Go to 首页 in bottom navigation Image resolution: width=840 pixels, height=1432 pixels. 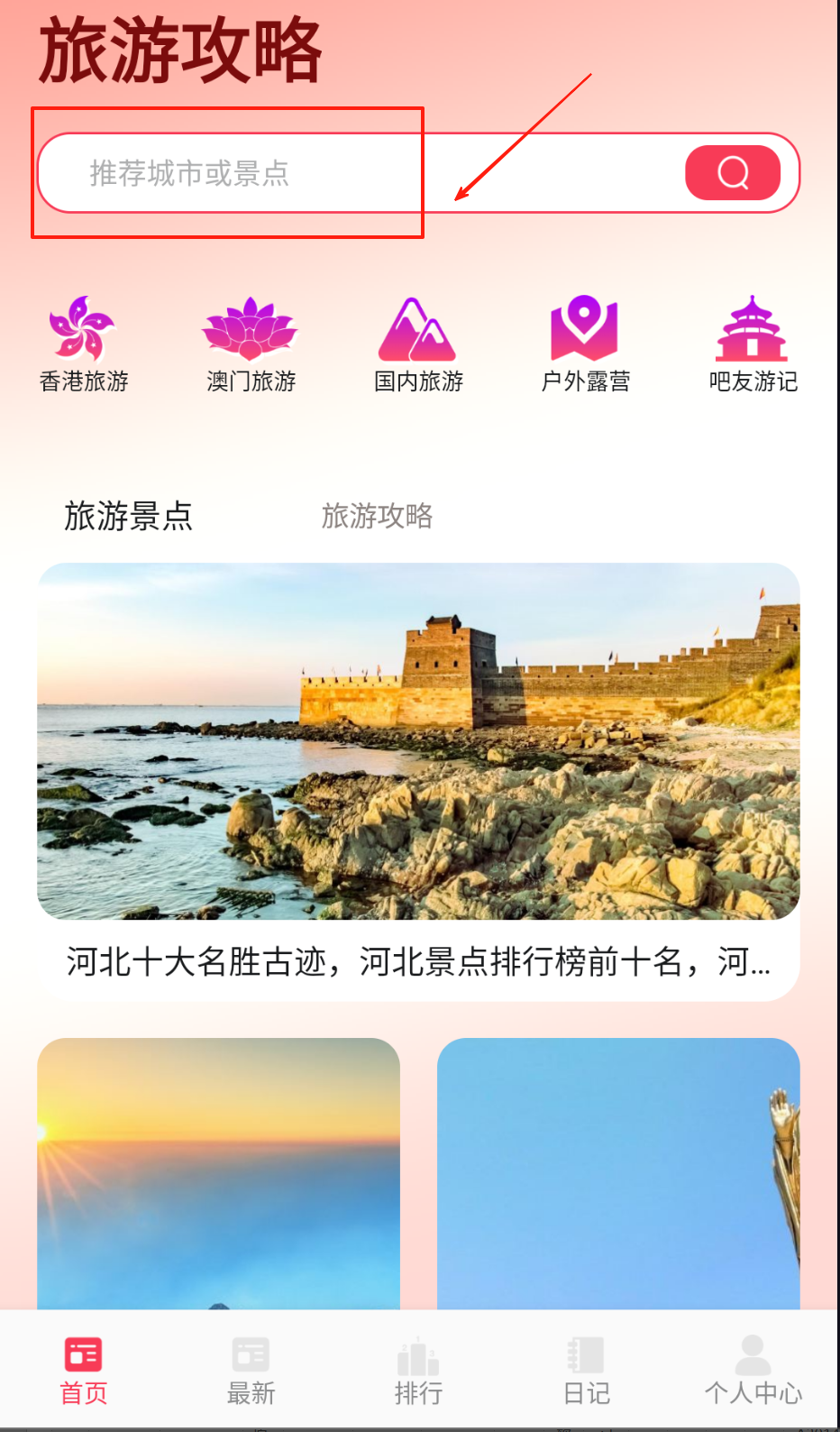pyautogui.click(x=84, y=1371)
